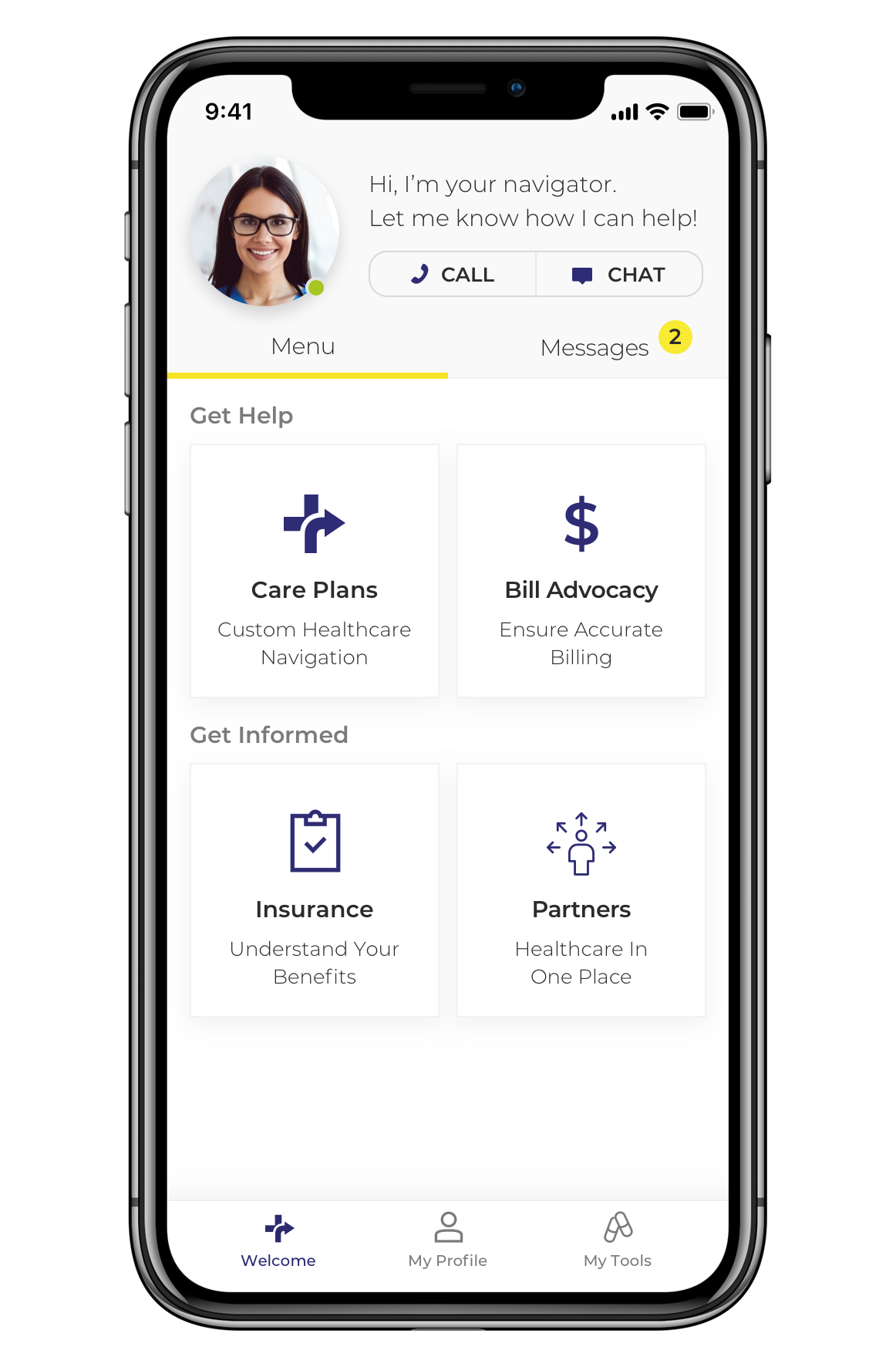Open the Insurance benefits card
This screenshot has height=1367, width=896.
click(x=315, y=890)
